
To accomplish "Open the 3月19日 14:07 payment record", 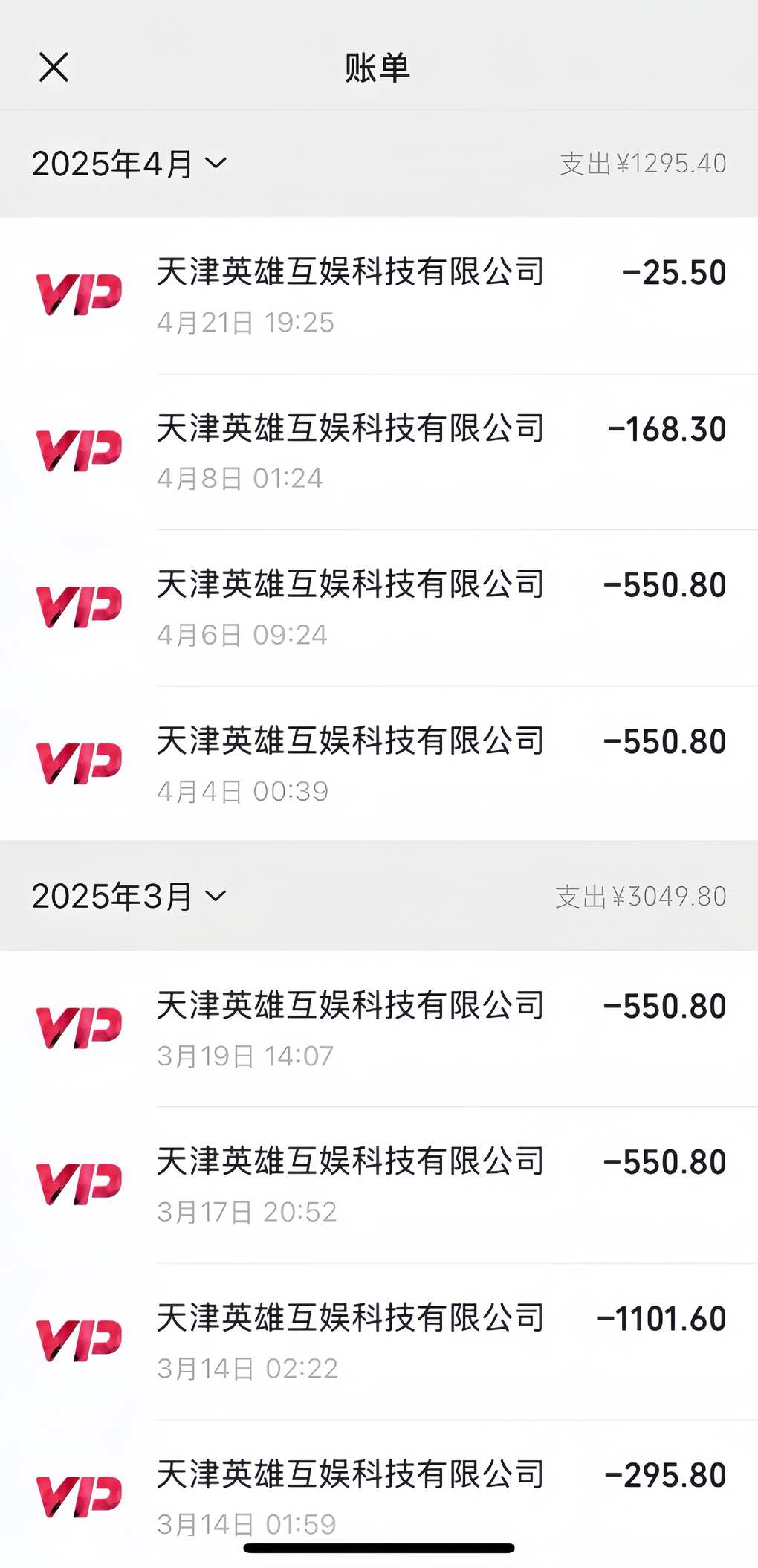I will tap(379, 1028).
